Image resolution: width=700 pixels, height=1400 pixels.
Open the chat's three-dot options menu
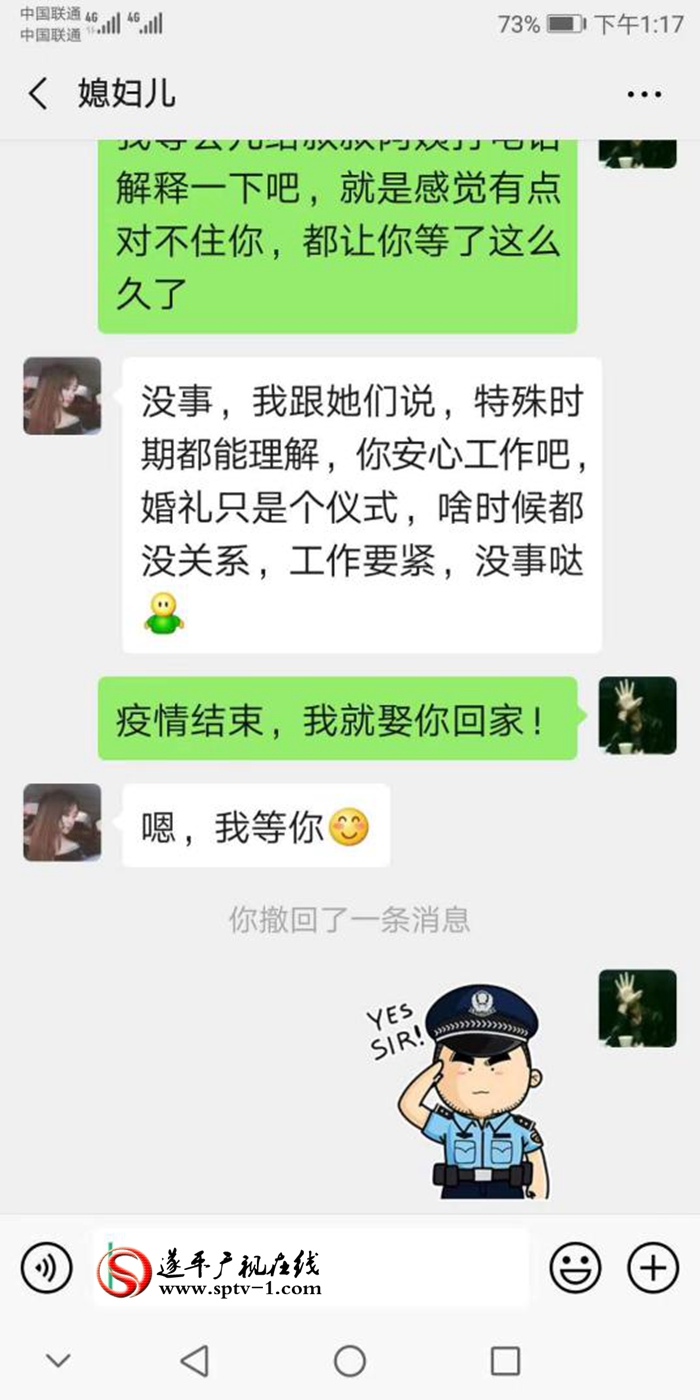(644, 95)
